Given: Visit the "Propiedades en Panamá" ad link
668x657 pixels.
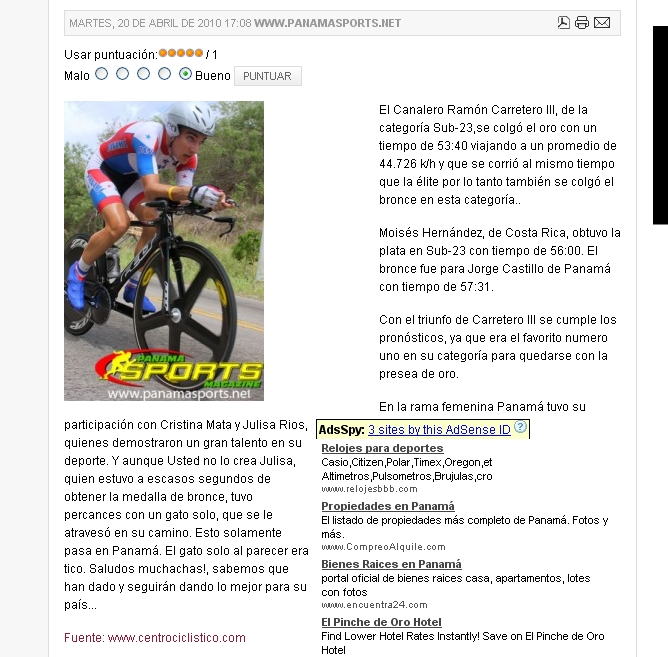Looking at the screenshot, I should pos(388,506).
